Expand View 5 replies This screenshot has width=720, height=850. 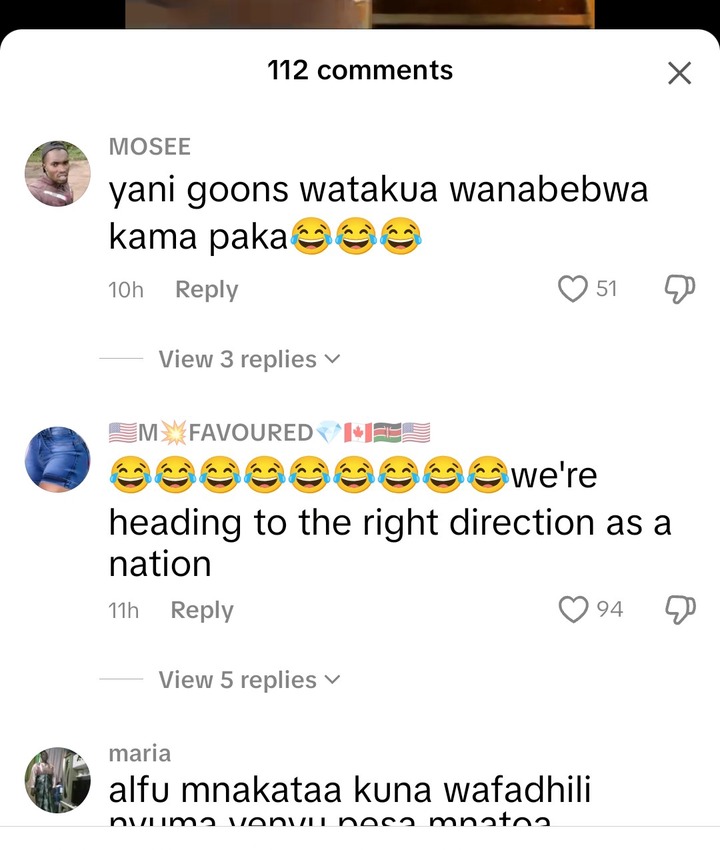coord(248,680)
